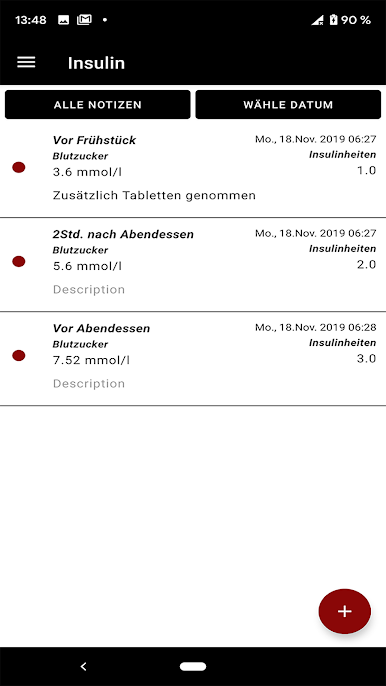The image size is (386, 686).
Task: Open the 2Std. nach Abendessen entry
Action: pyautogui.click(x=193, y=265)
